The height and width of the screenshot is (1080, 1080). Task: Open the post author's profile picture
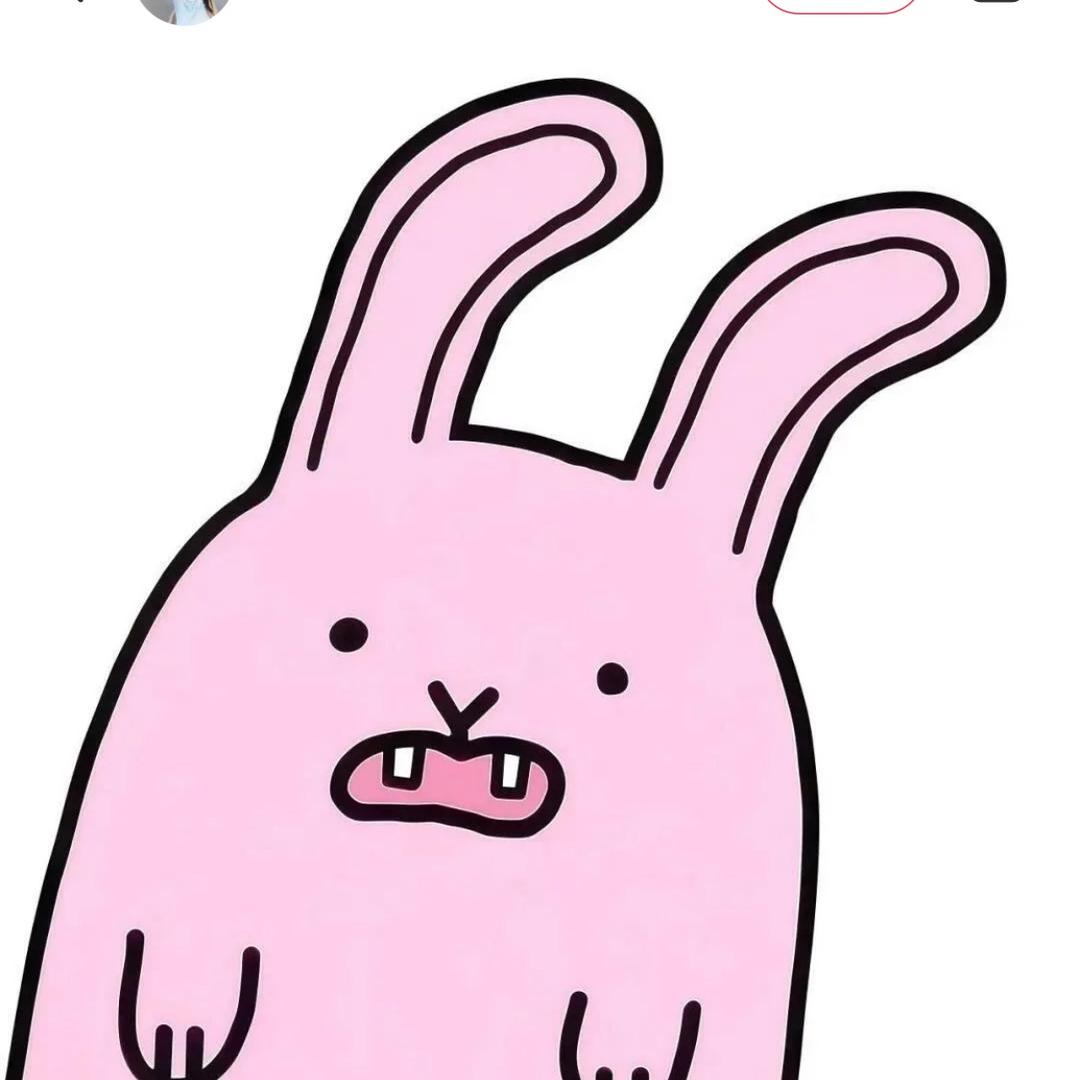pos(185,8)
